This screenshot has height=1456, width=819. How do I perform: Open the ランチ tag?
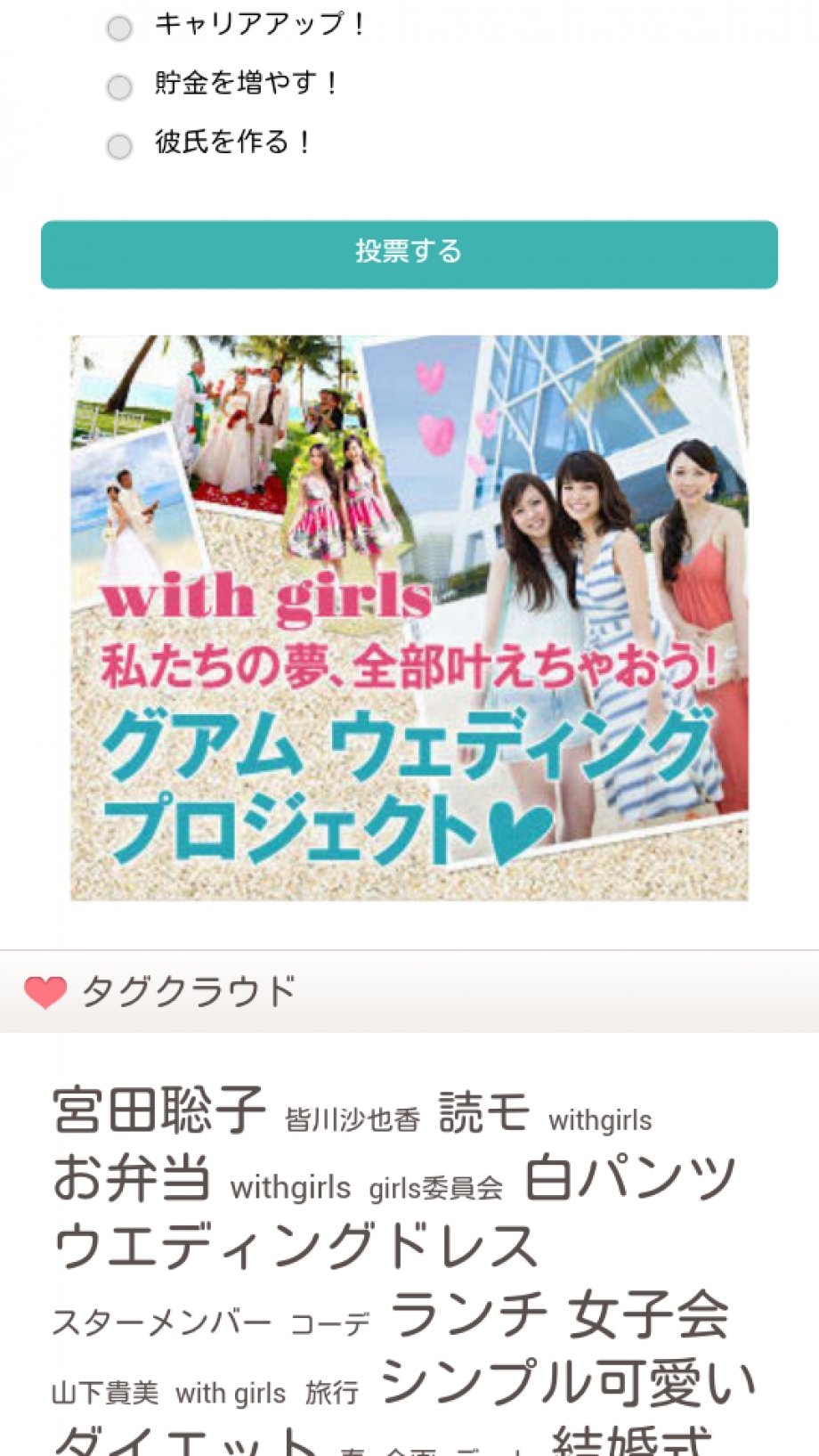coord(469,1314)
